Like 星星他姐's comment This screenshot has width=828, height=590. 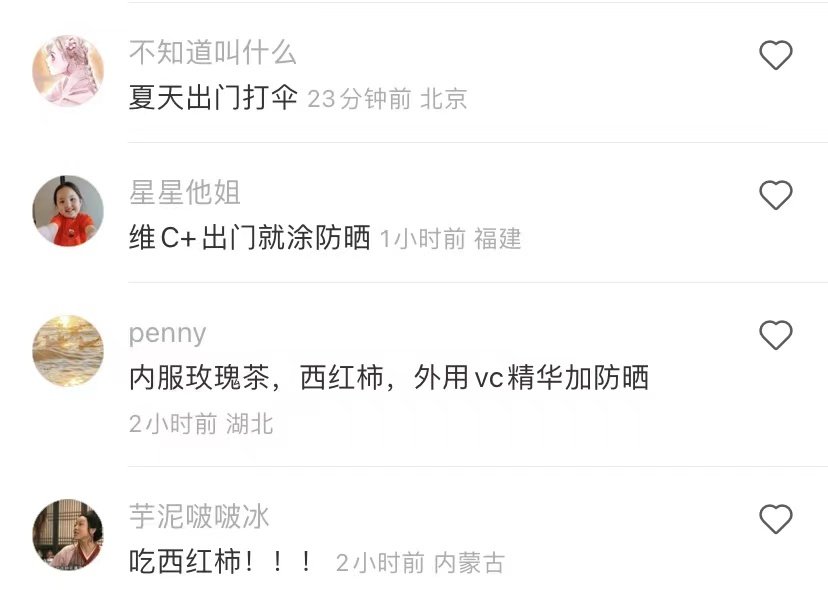(776, 195)
